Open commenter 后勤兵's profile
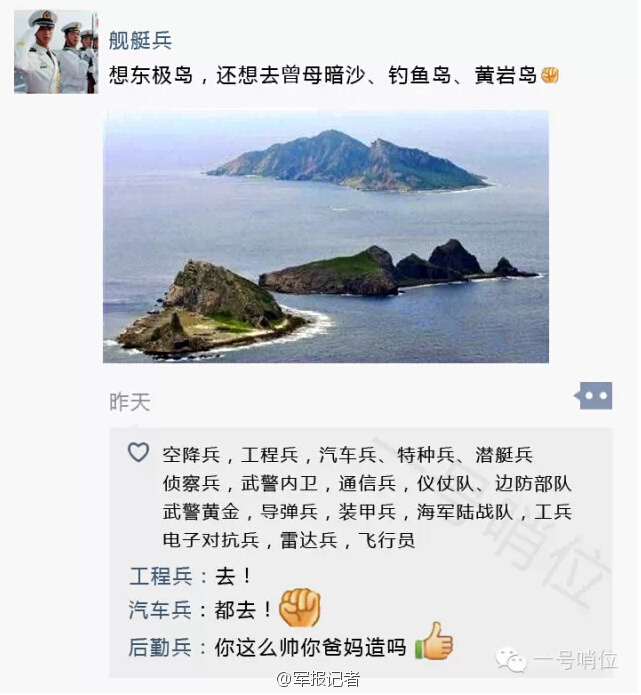This screenshot has width=641, height=695. pyautogui.click(x=160, y=647)
